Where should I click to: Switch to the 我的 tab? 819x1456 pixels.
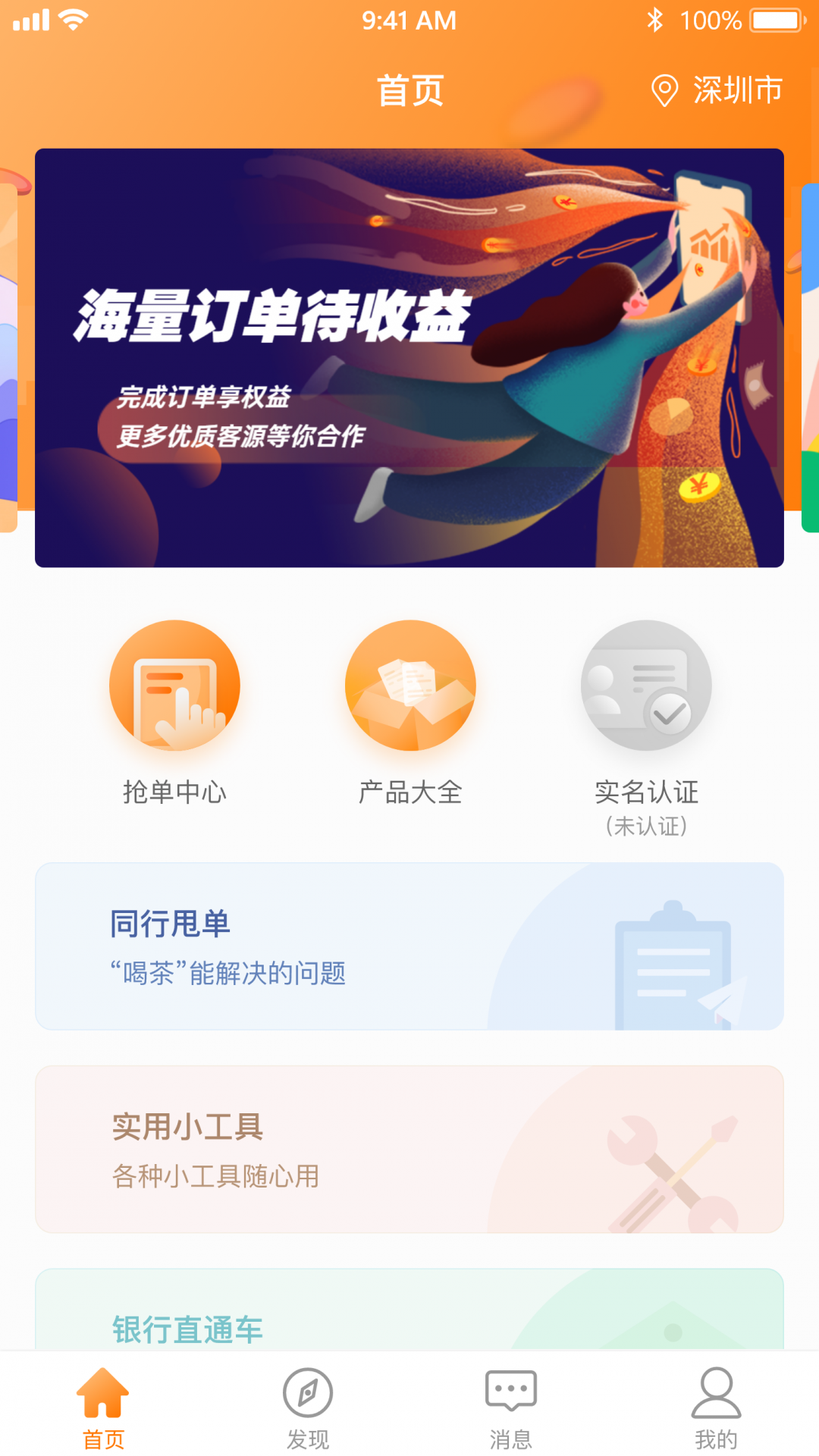716,1407
